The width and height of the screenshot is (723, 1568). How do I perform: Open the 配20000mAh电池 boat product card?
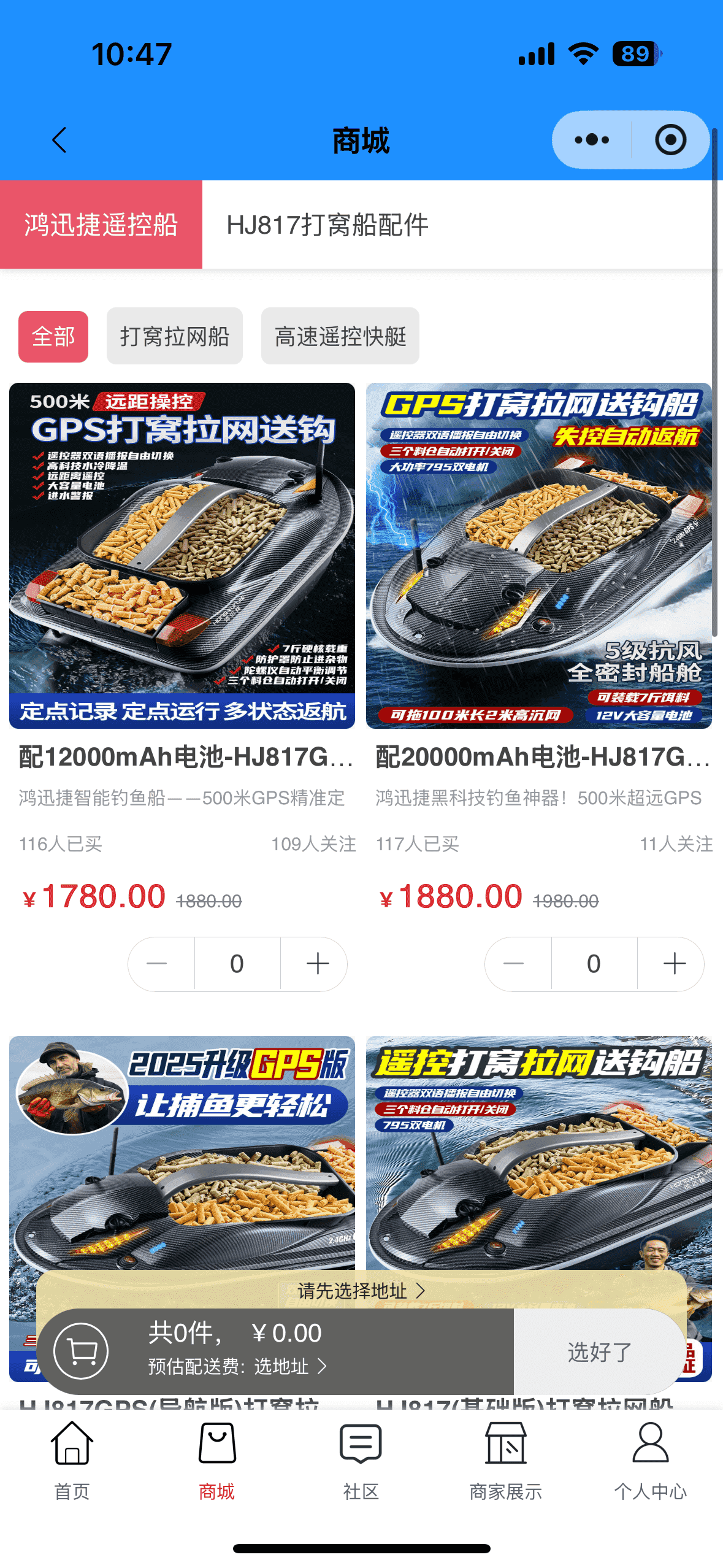[x=538, y=556]
